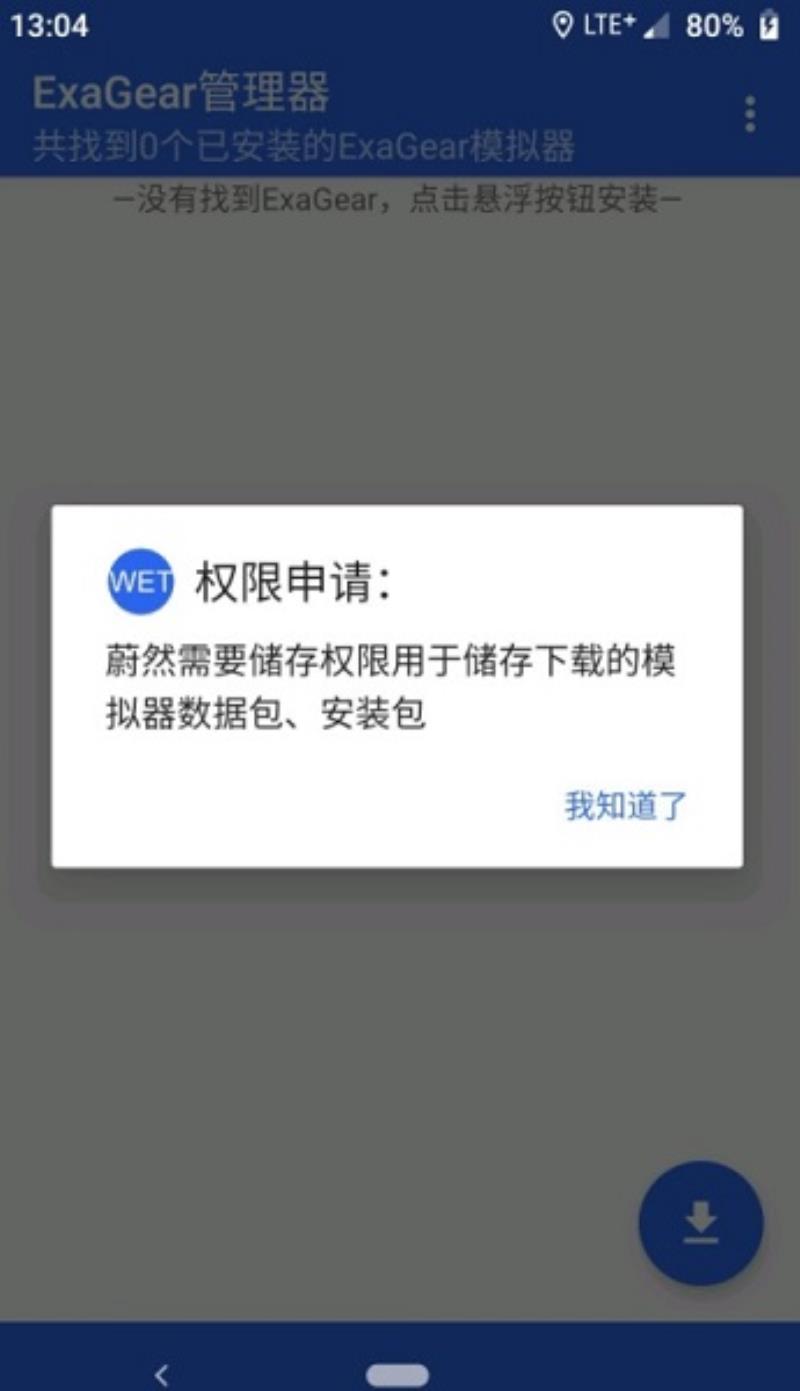
Task: Tap the home pill in navigation bar
Action: point(397,1375)
